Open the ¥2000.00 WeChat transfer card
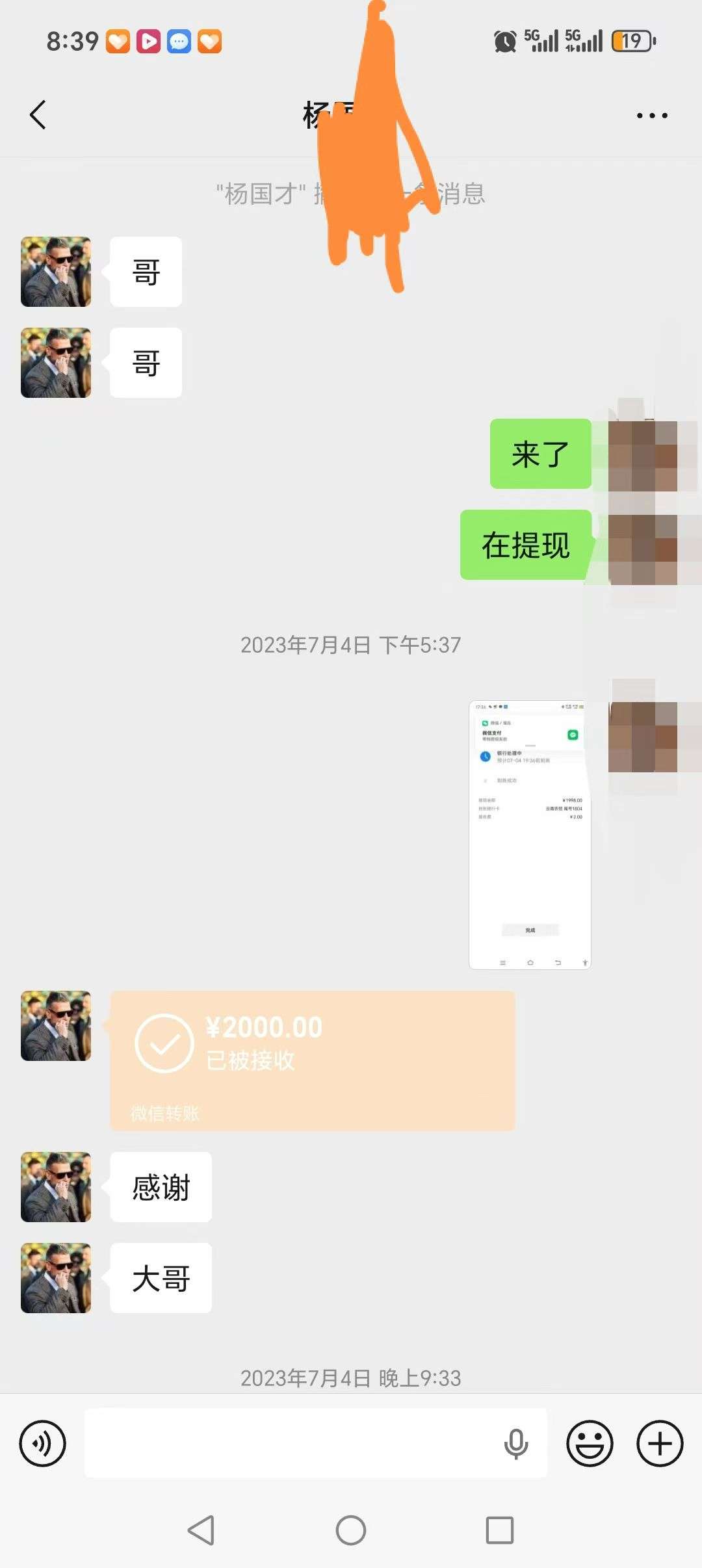 [x=312, y=1060]
